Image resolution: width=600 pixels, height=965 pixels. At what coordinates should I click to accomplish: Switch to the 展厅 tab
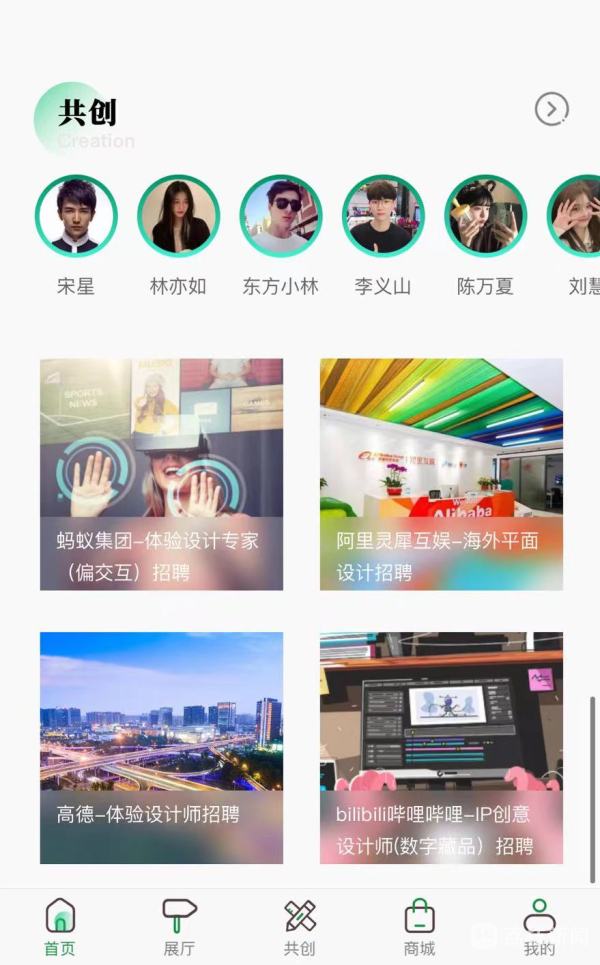pos(179,927)
